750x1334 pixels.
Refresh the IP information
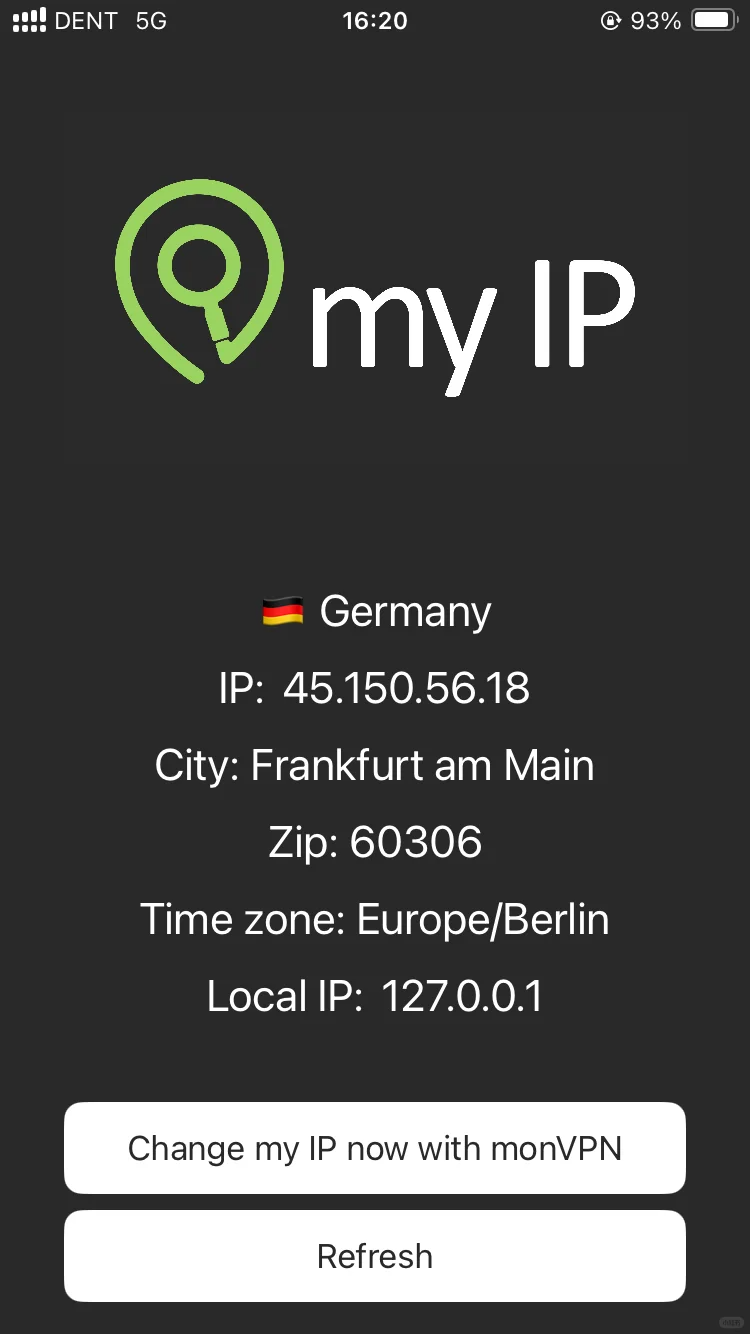tap(375, 1256)
